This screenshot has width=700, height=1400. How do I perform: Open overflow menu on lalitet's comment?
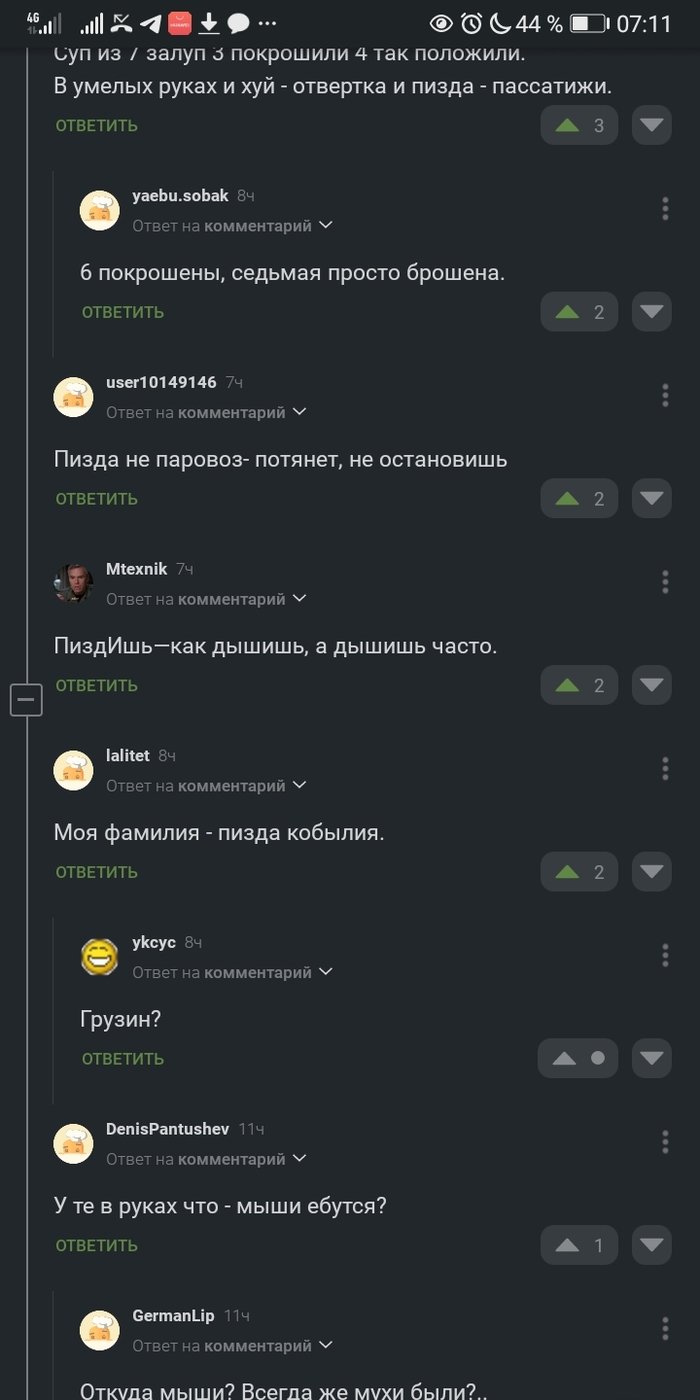click(x=665, y=768)
